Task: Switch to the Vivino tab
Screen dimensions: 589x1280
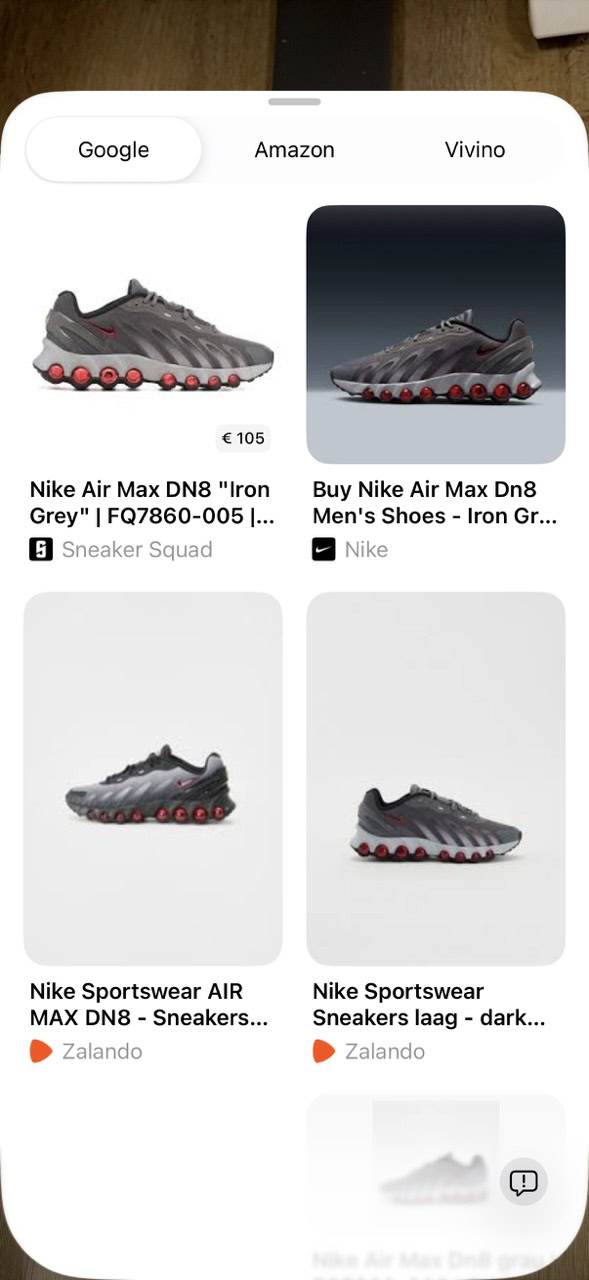Action: [x=475, y=150]
